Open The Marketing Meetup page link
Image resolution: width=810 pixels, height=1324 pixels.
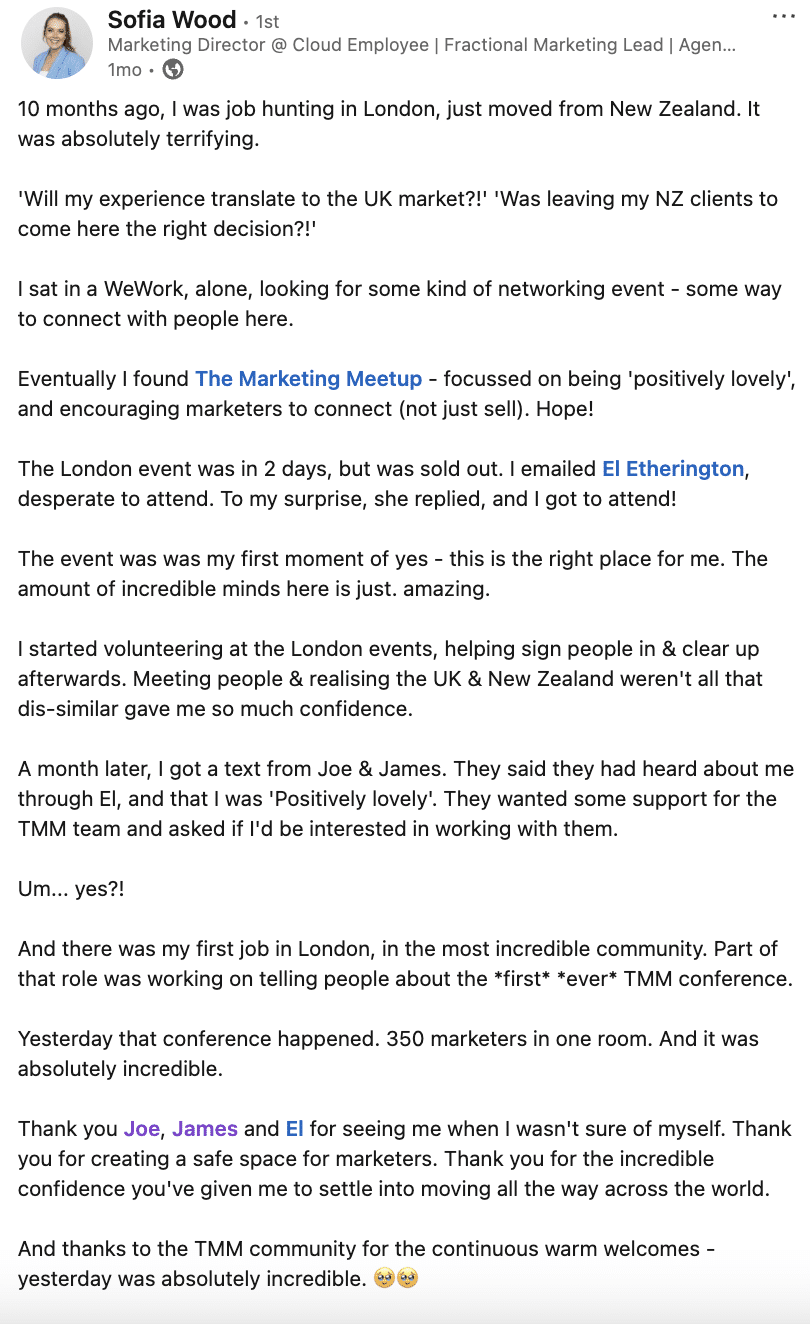[x=309, y=379]
